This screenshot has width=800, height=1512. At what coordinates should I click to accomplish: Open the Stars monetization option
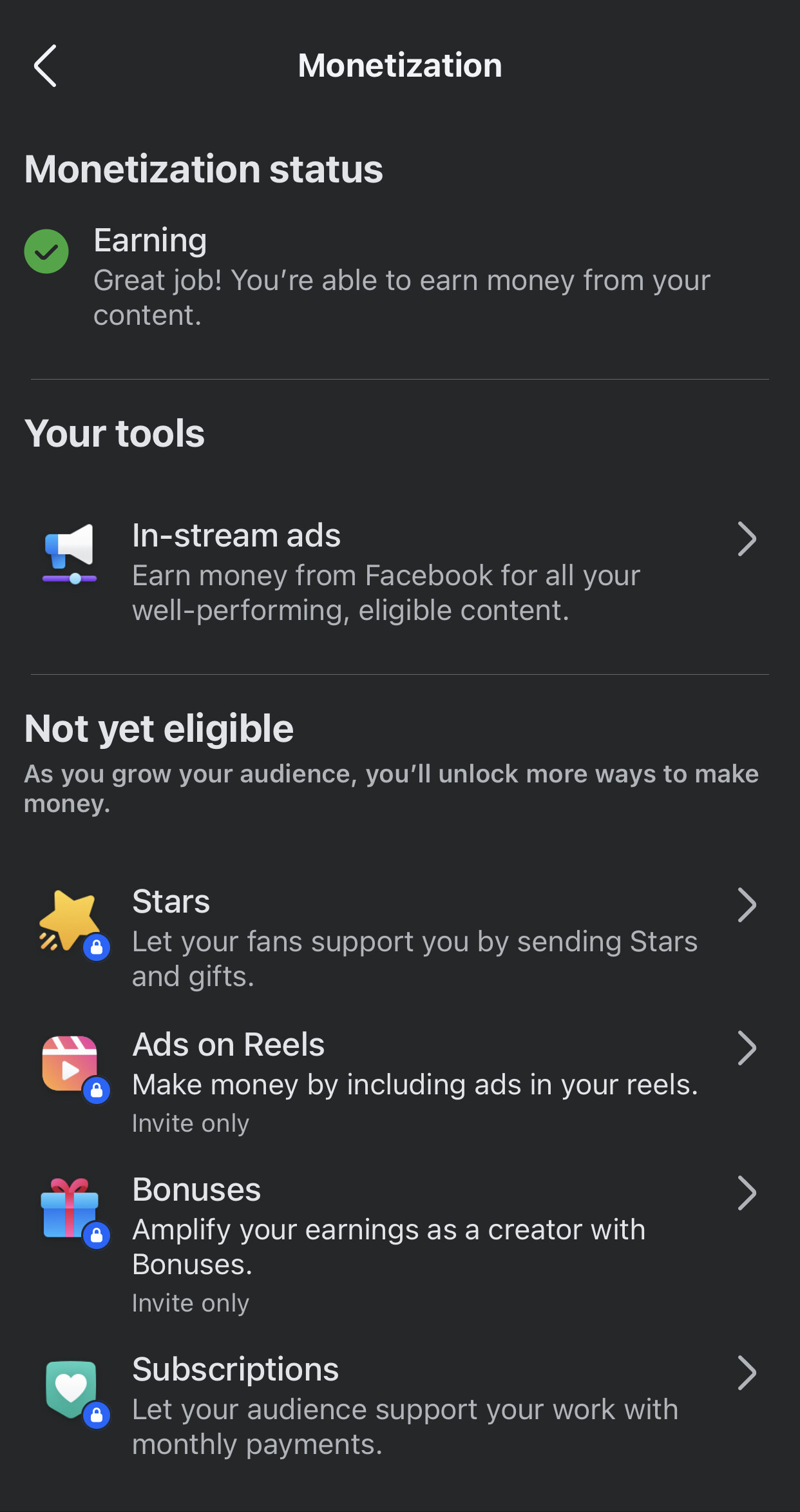[x=400, y=938]
